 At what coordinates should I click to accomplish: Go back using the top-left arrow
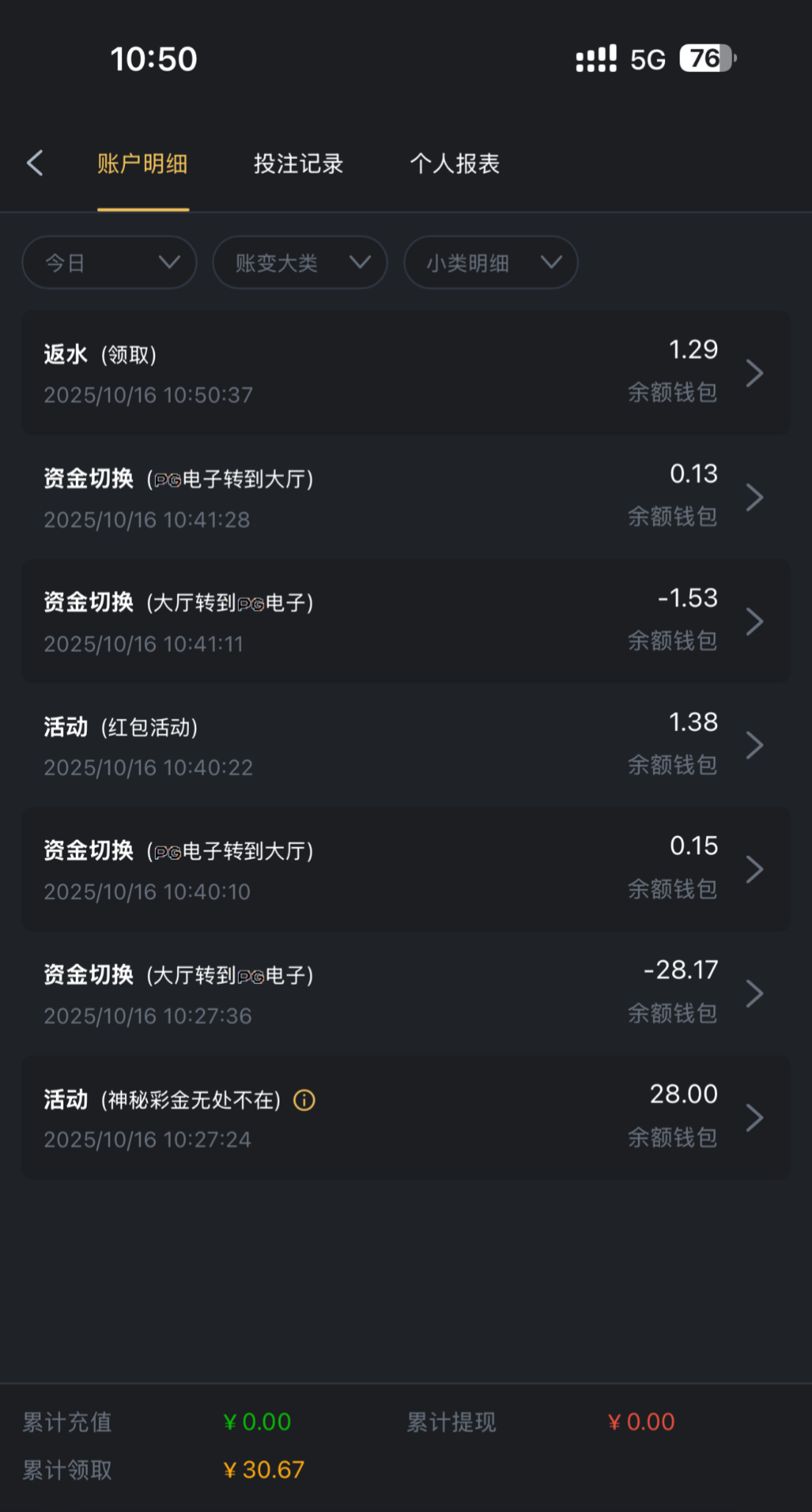pos(35,163)
